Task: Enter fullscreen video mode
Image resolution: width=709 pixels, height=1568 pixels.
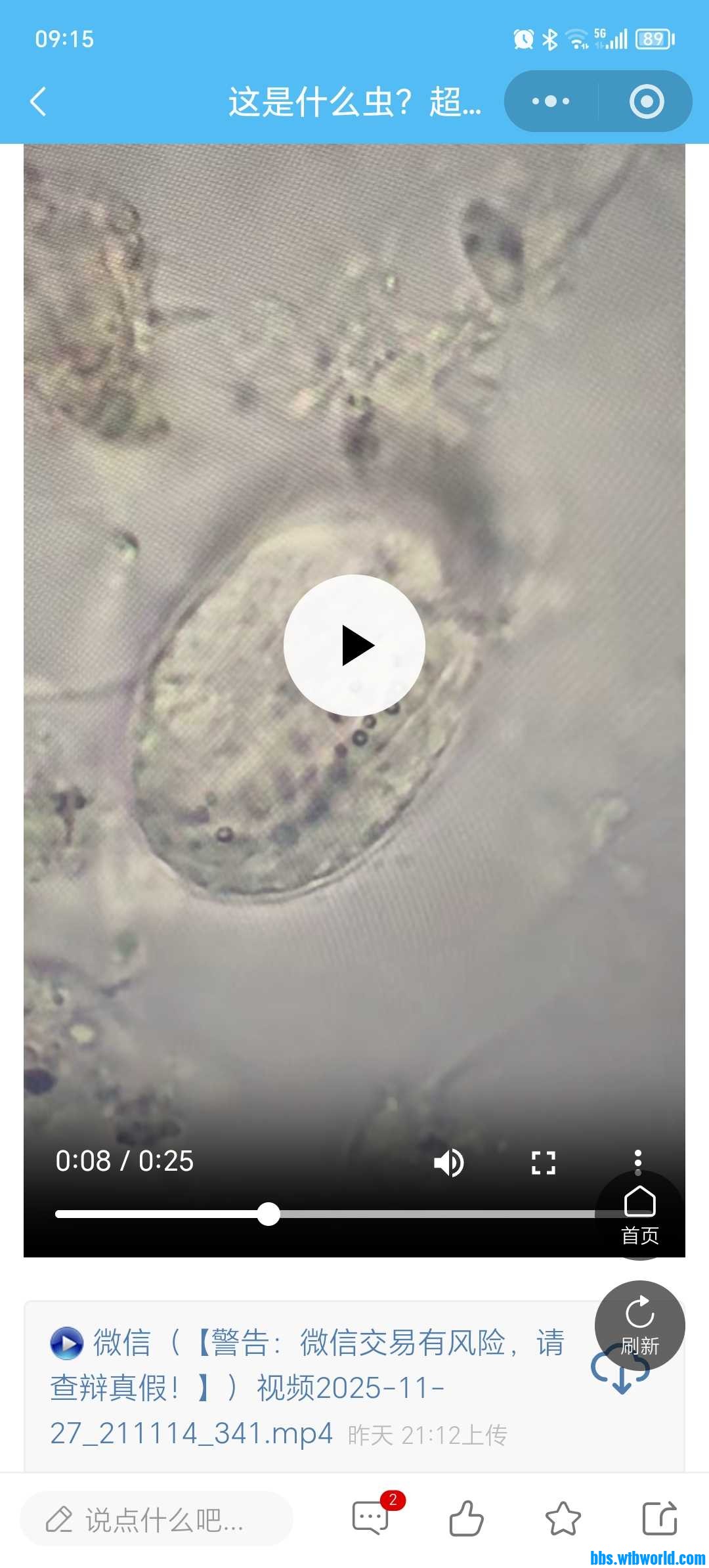Action: (x=544, y=1163)
